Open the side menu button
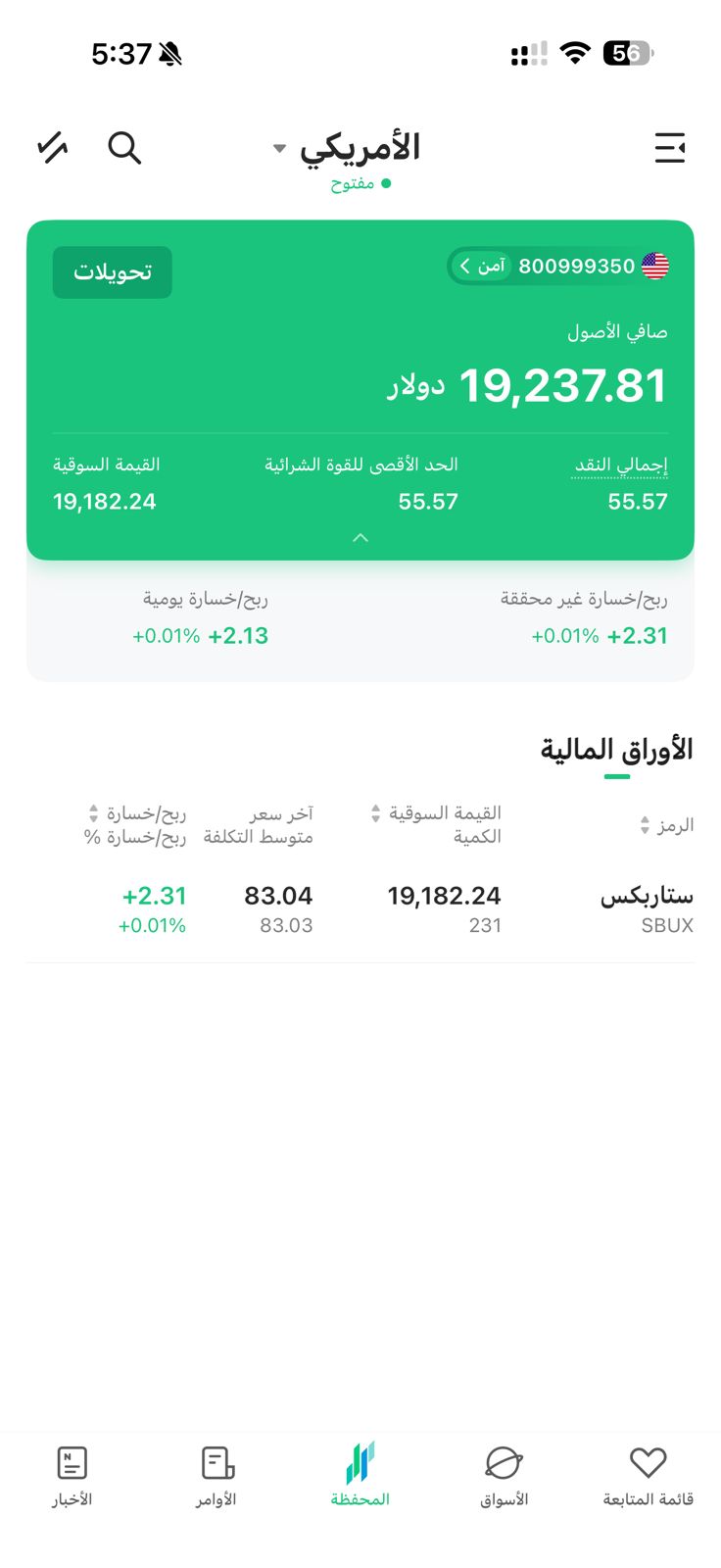721x1568 pixels. tap(670, 148)
